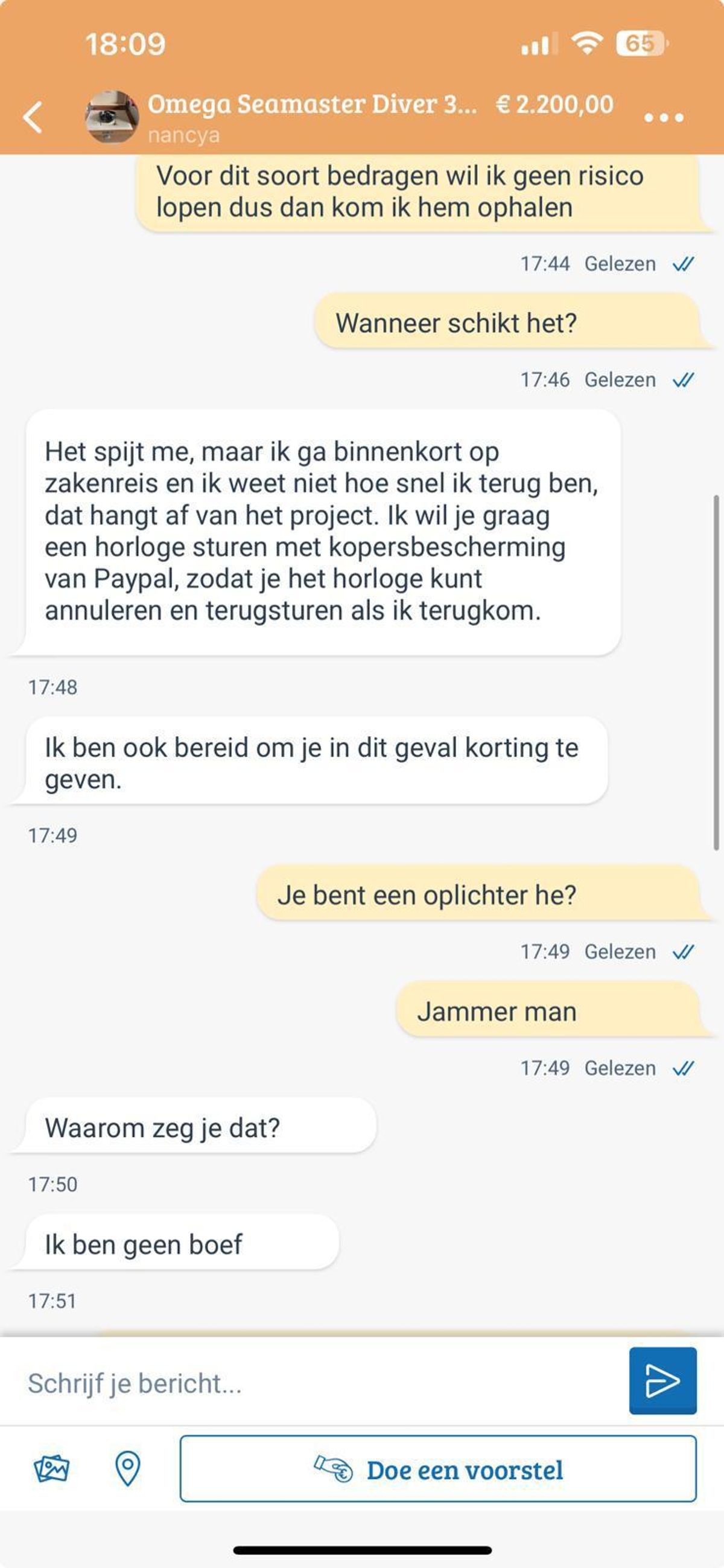Attach a photo with the image icon

coord(52,1469)
